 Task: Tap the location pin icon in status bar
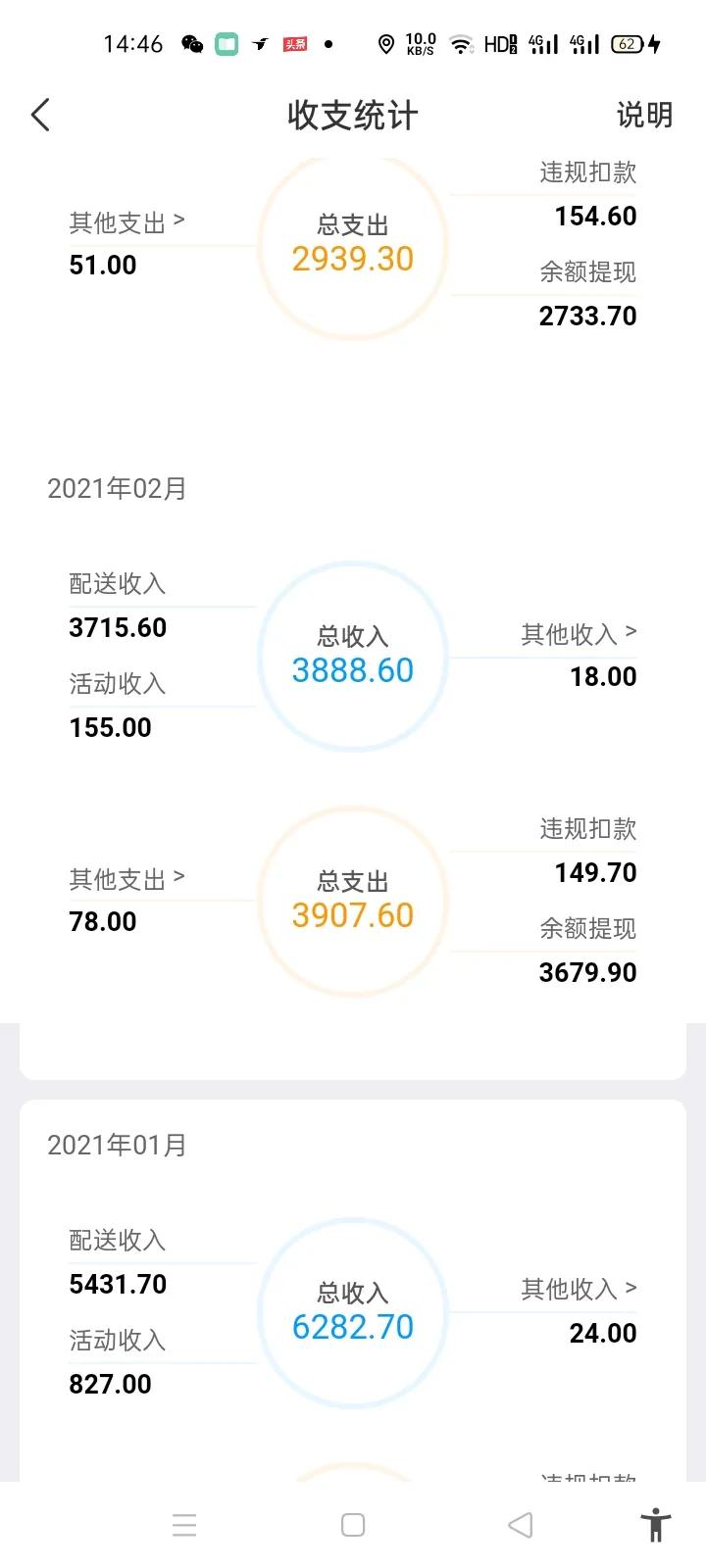387,43
